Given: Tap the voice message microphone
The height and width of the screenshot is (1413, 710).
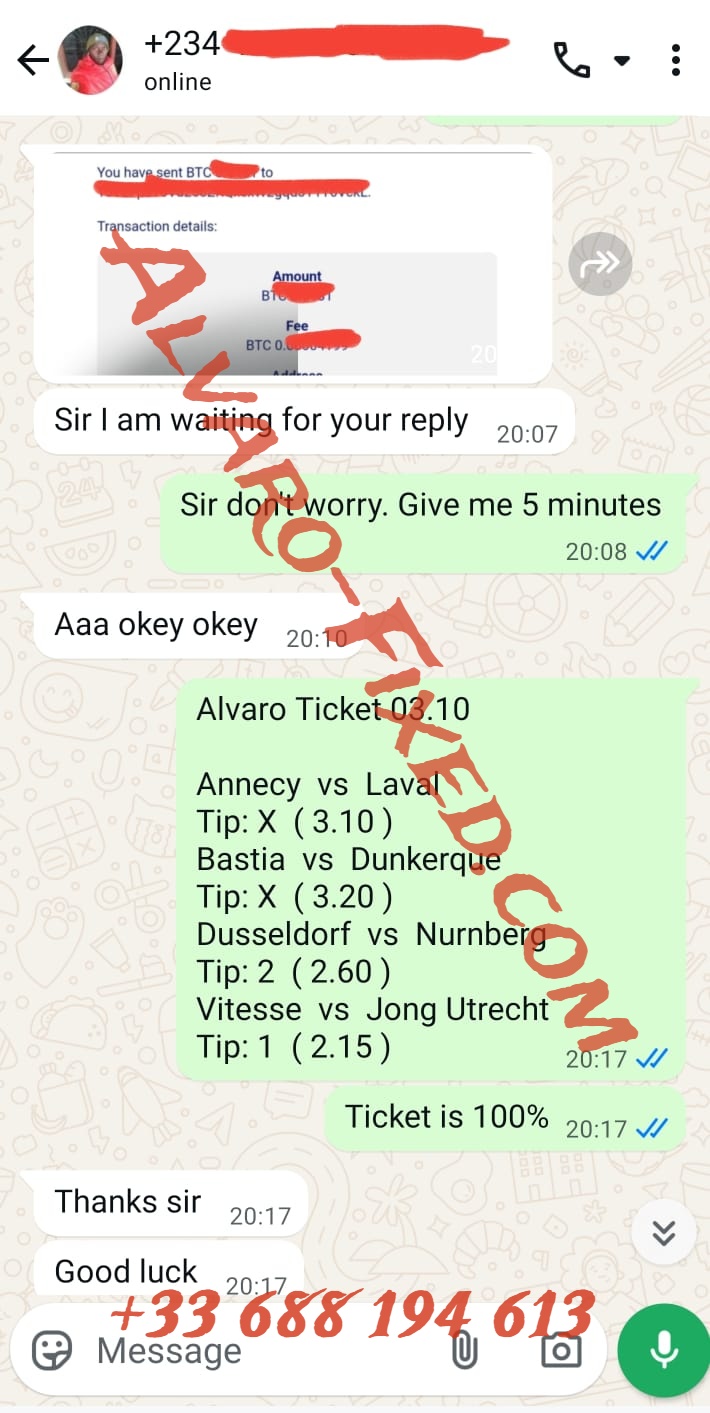Looking at the screenshot, I should pyautogui.click(x=663, y=1350).
